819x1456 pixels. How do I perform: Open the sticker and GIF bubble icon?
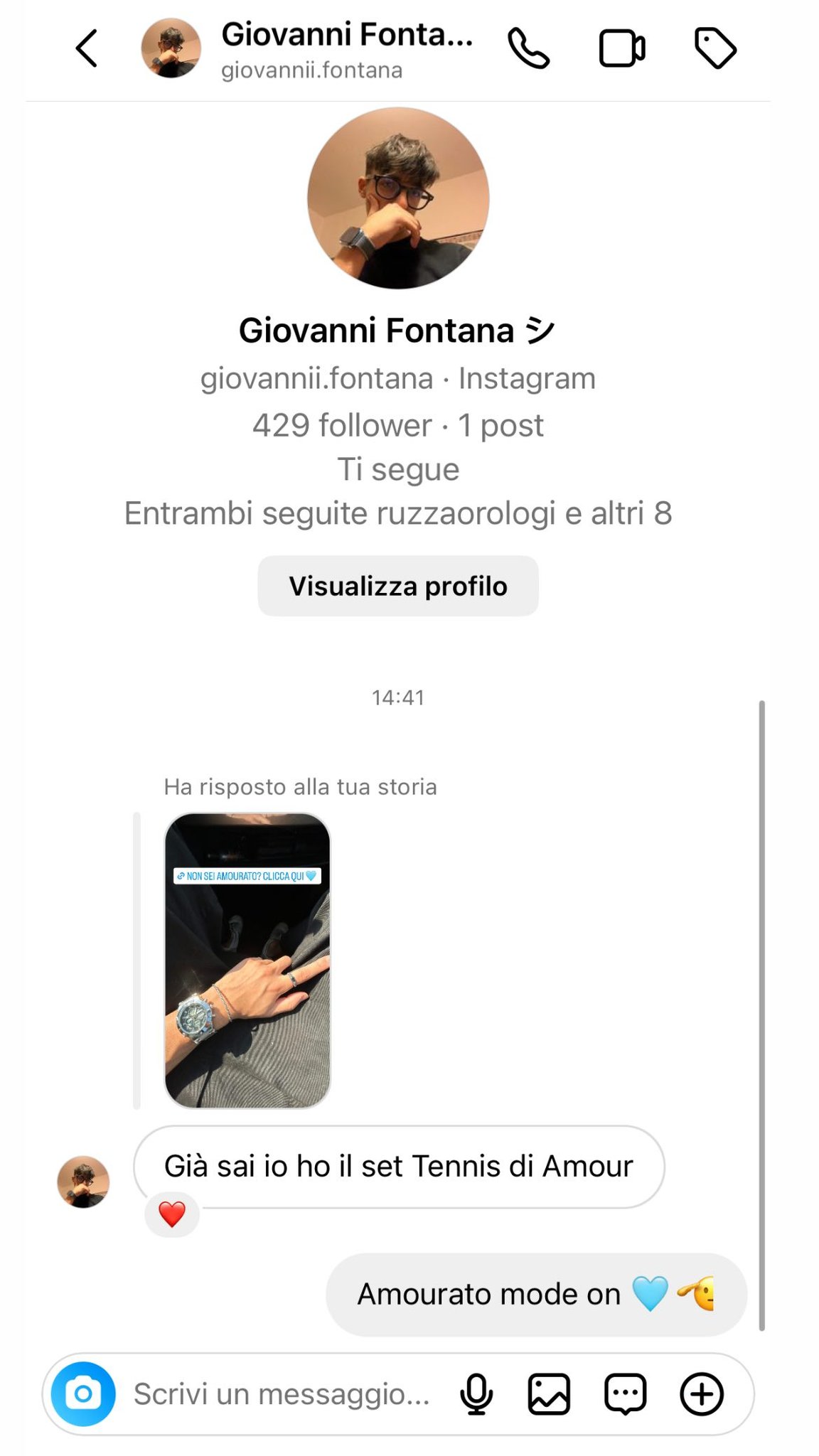(625, 1394)
